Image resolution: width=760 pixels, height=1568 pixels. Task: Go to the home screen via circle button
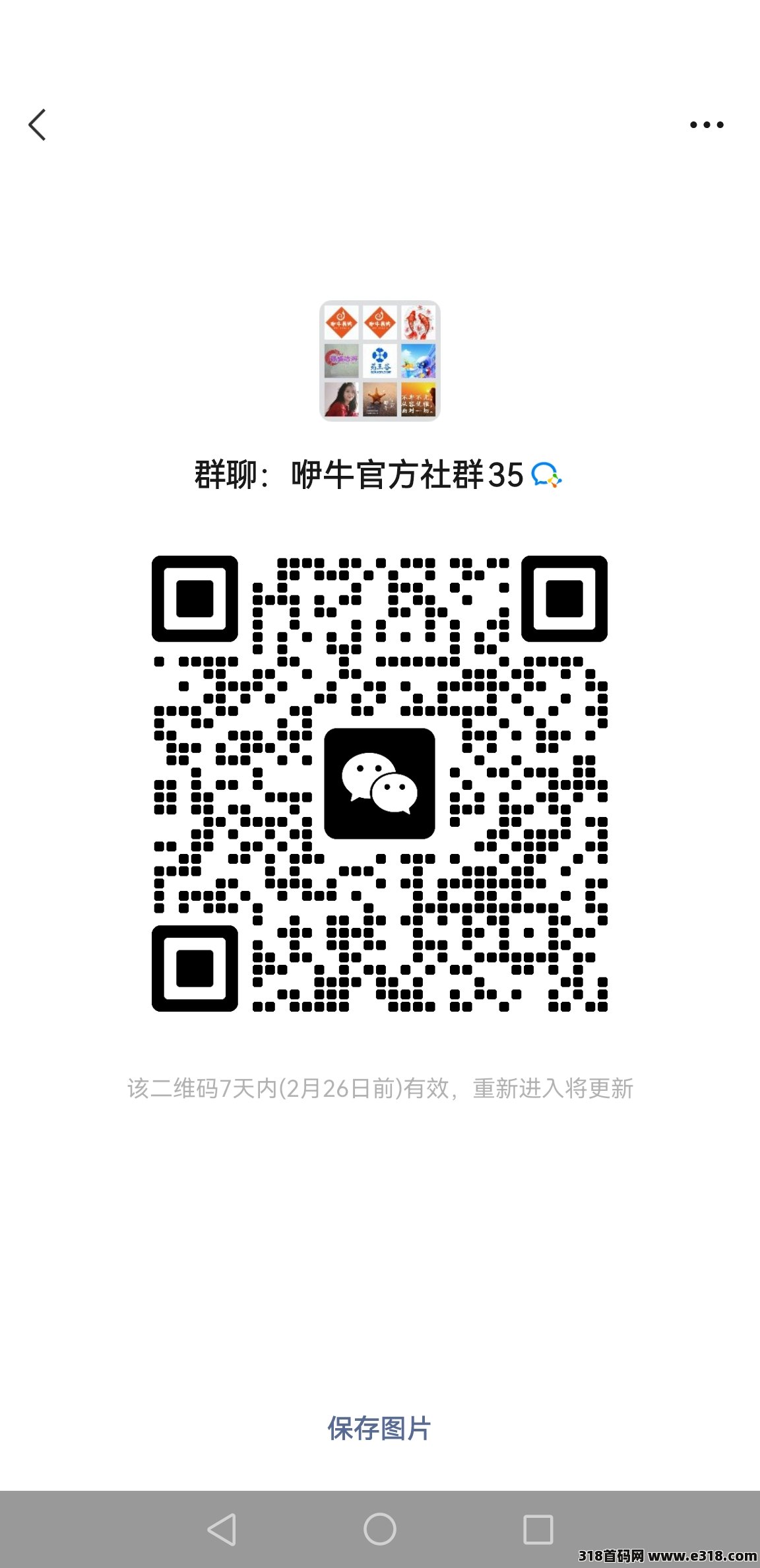pos(380,1529)
